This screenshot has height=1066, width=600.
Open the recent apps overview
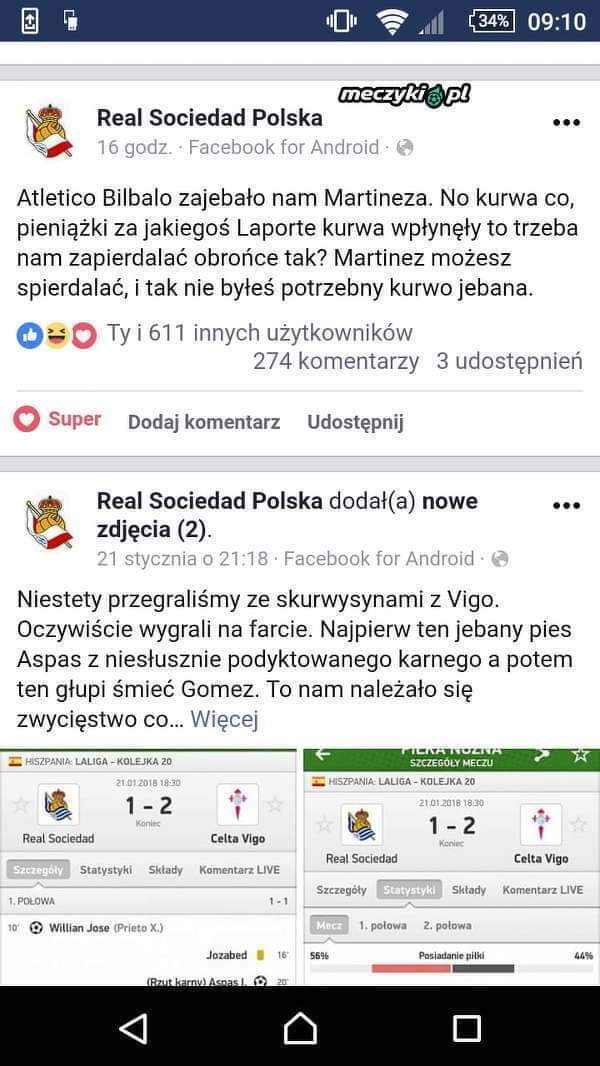pyautogui.click(x=466, y=1027)
